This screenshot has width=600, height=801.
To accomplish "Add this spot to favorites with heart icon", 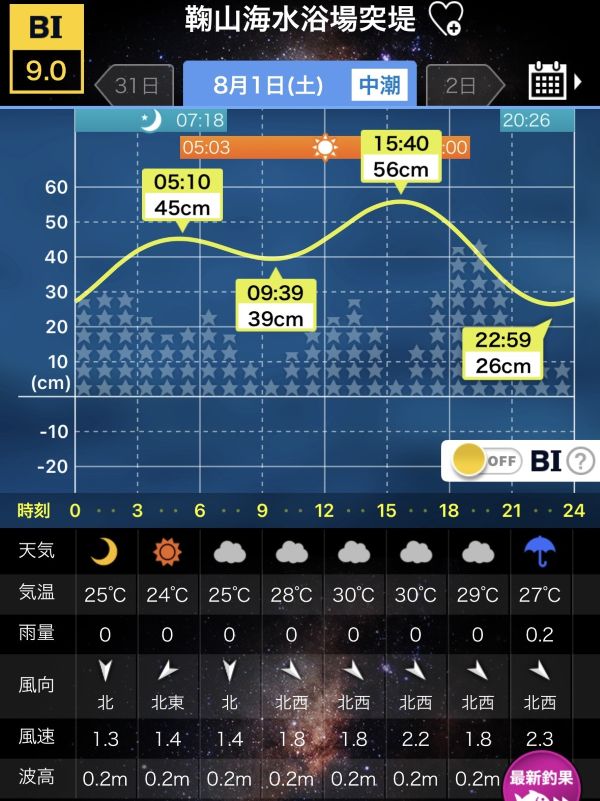I will [446, 19].
